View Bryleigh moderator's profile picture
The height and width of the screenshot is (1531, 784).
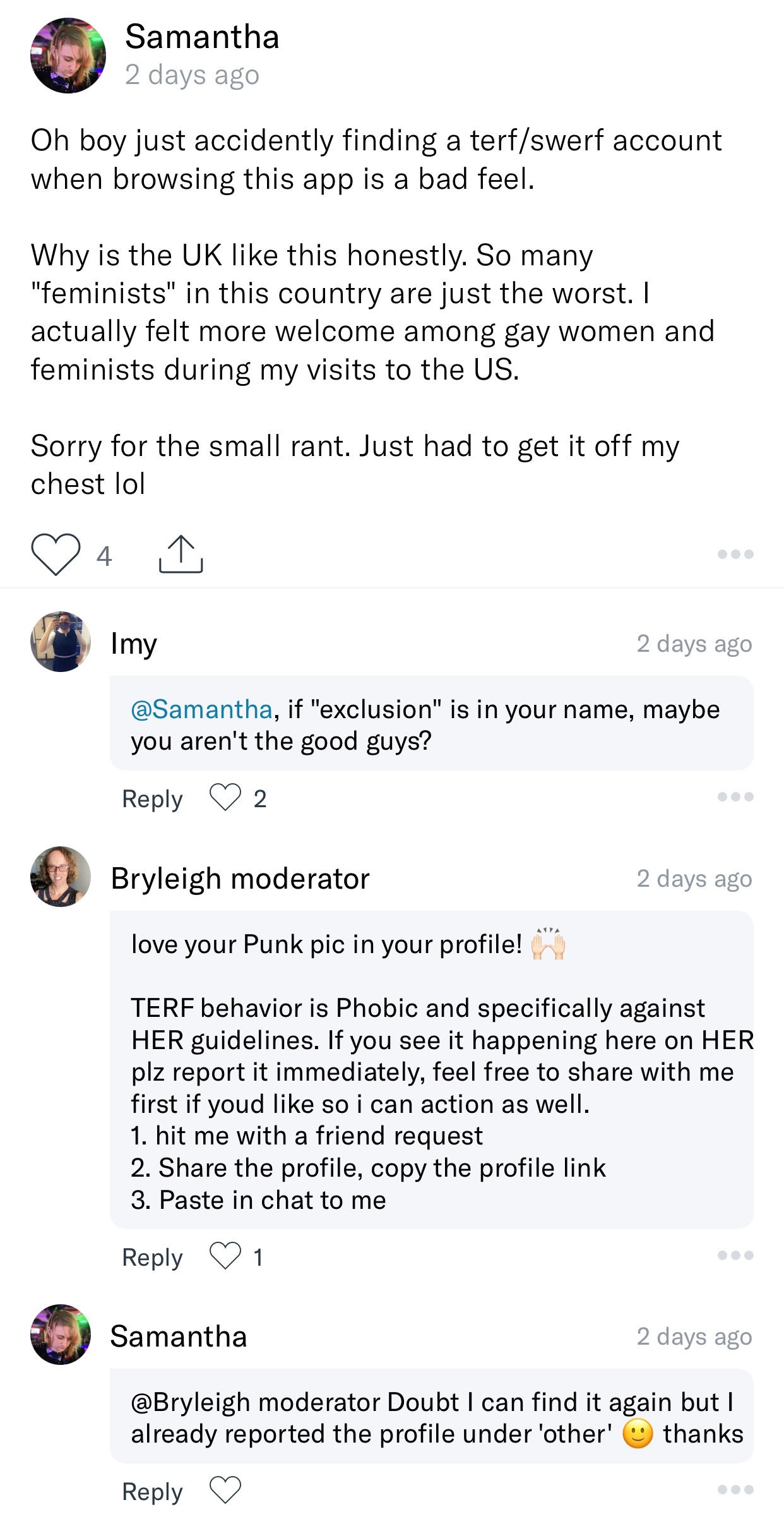[61, 877]
